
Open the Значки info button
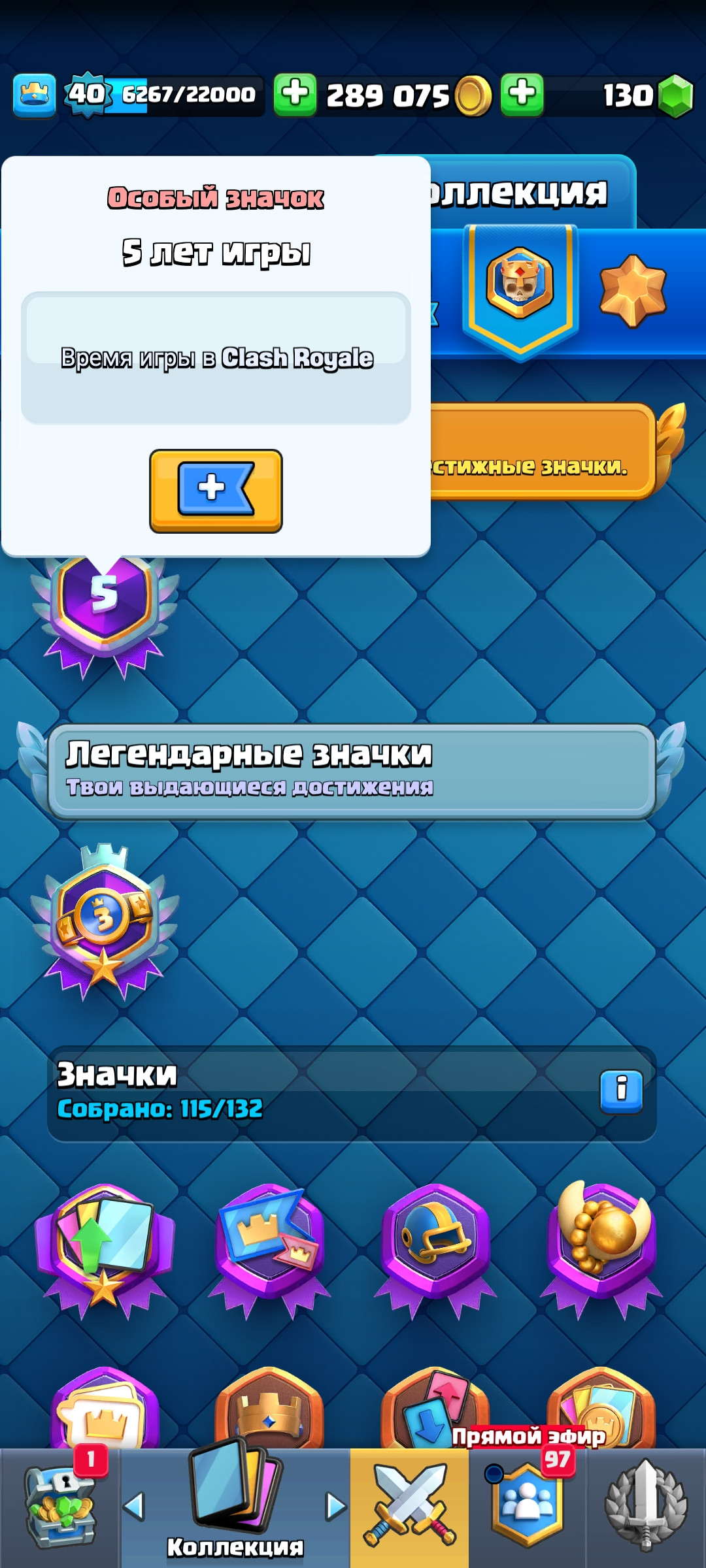(621, 1091)
